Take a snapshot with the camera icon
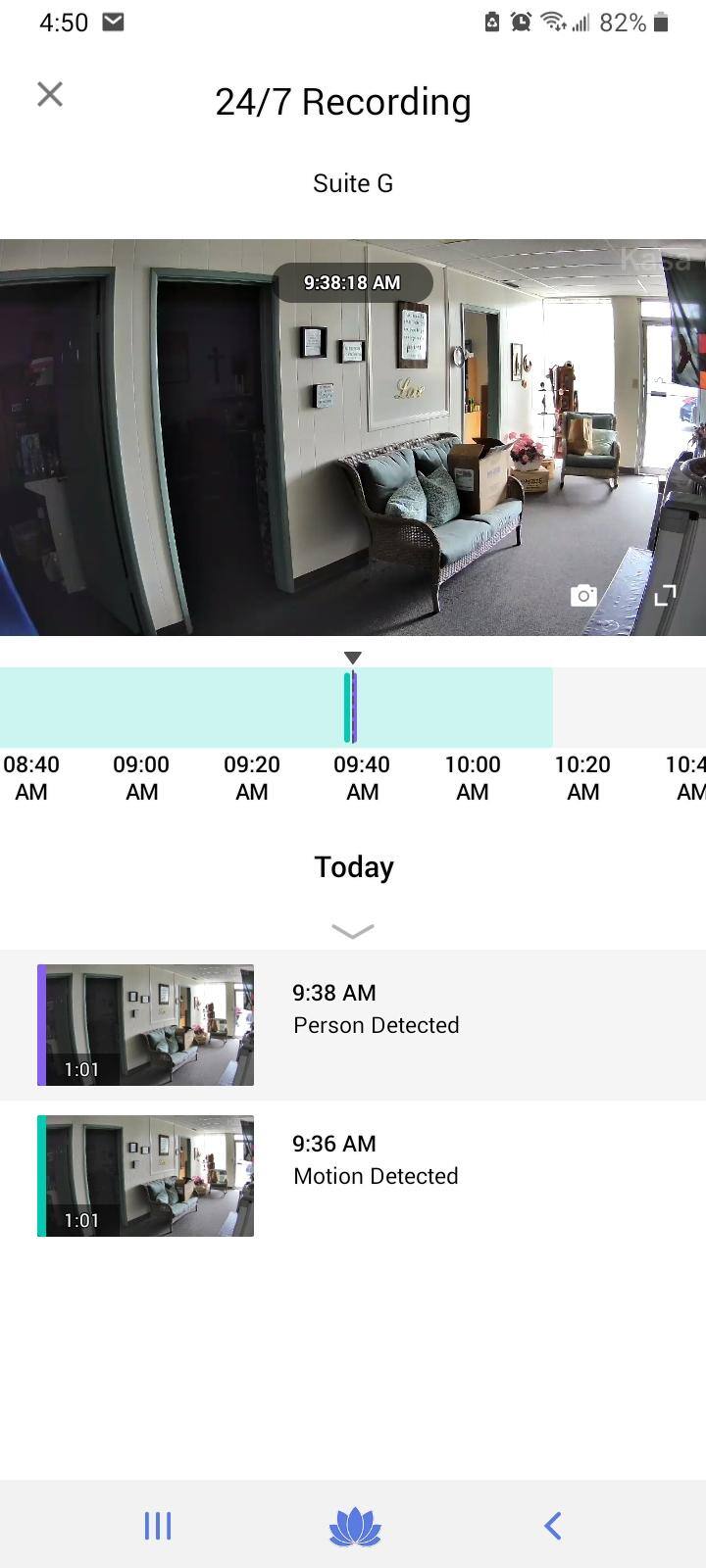The height and width of the screenshot is (1568, 706). (x=583, y=595)
